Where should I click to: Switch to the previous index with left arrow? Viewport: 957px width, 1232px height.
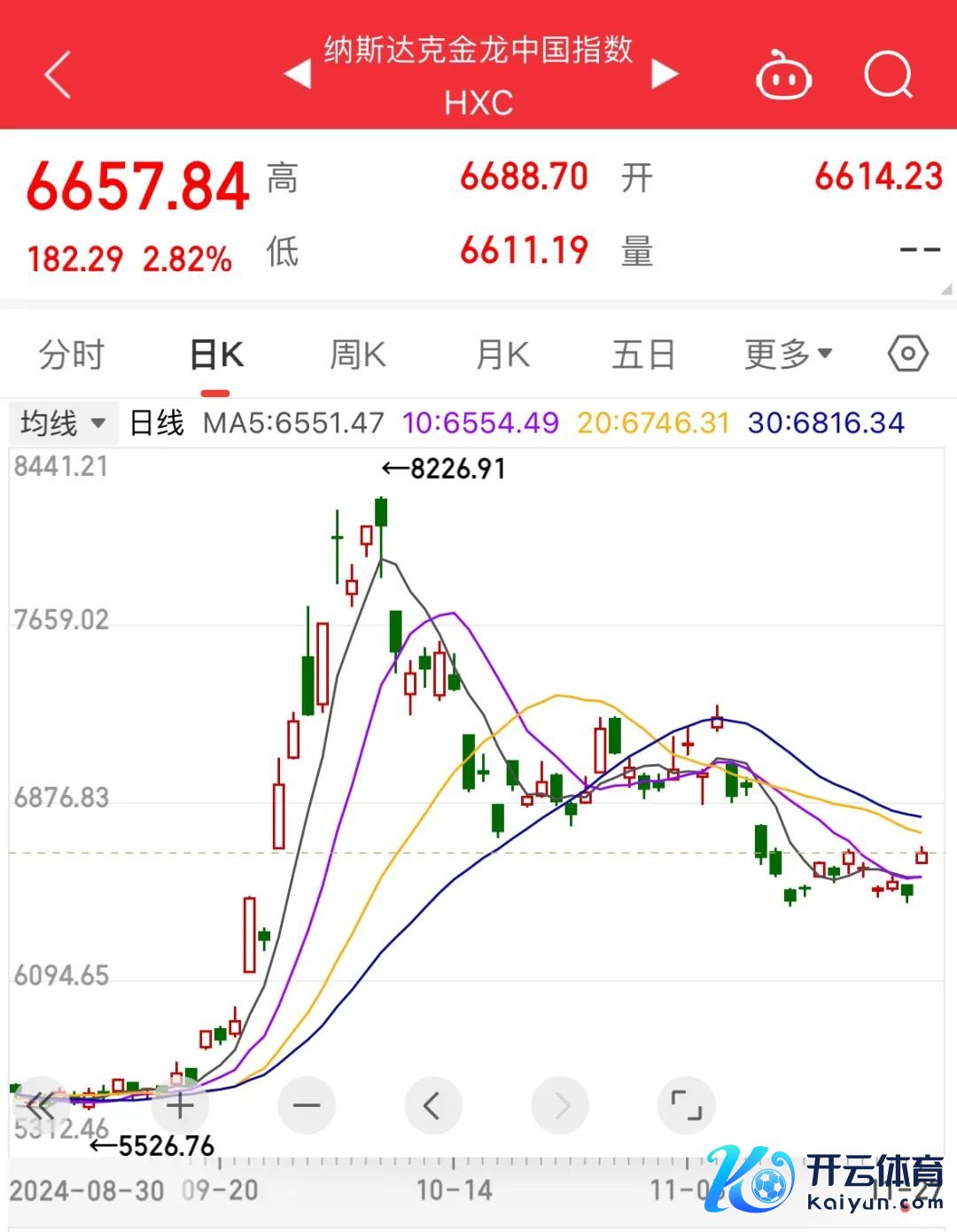pyautogui.click(x=299, y=74)
